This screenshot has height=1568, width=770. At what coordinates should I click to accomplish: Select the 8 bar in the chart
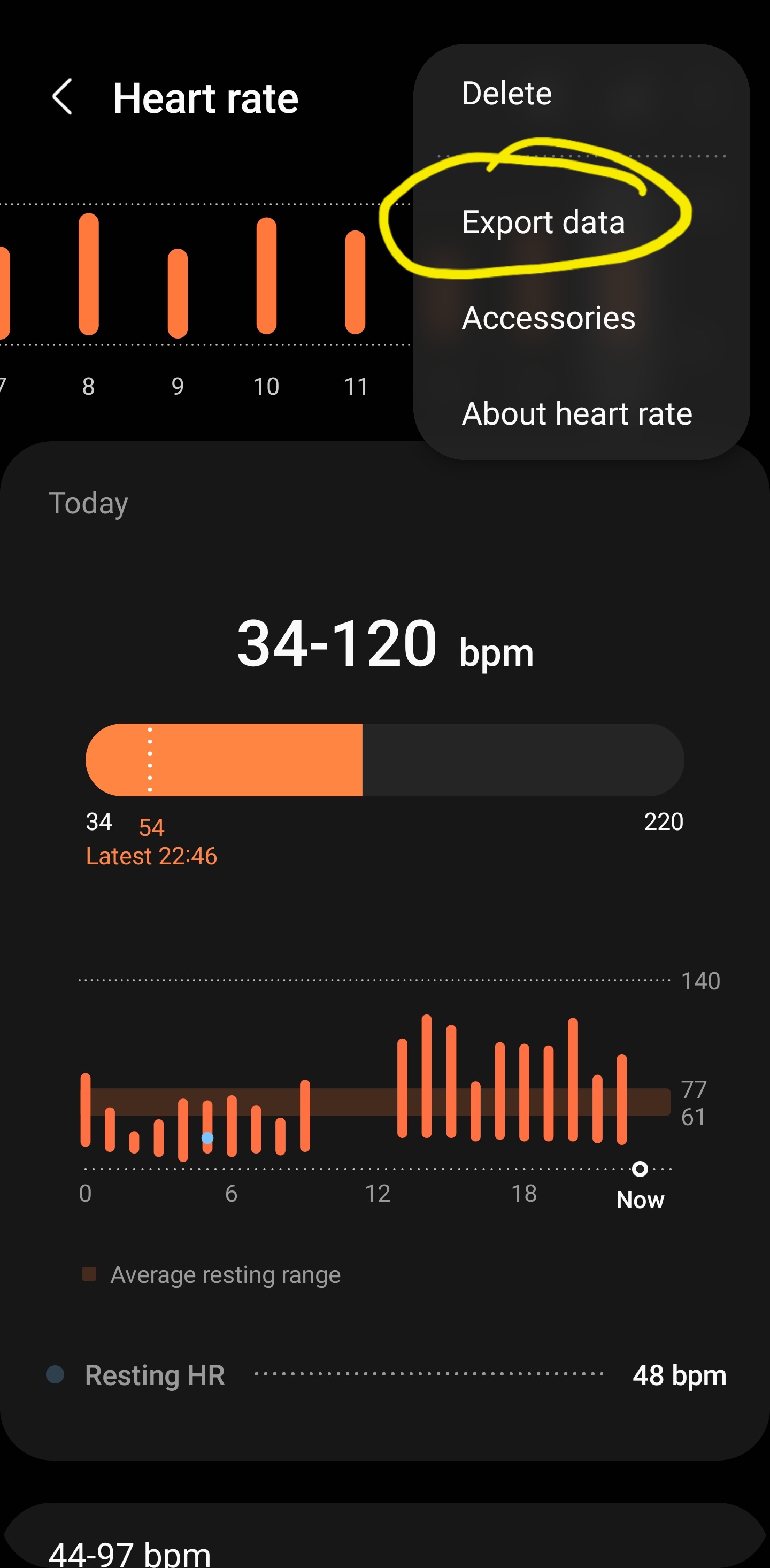[88, 274]
